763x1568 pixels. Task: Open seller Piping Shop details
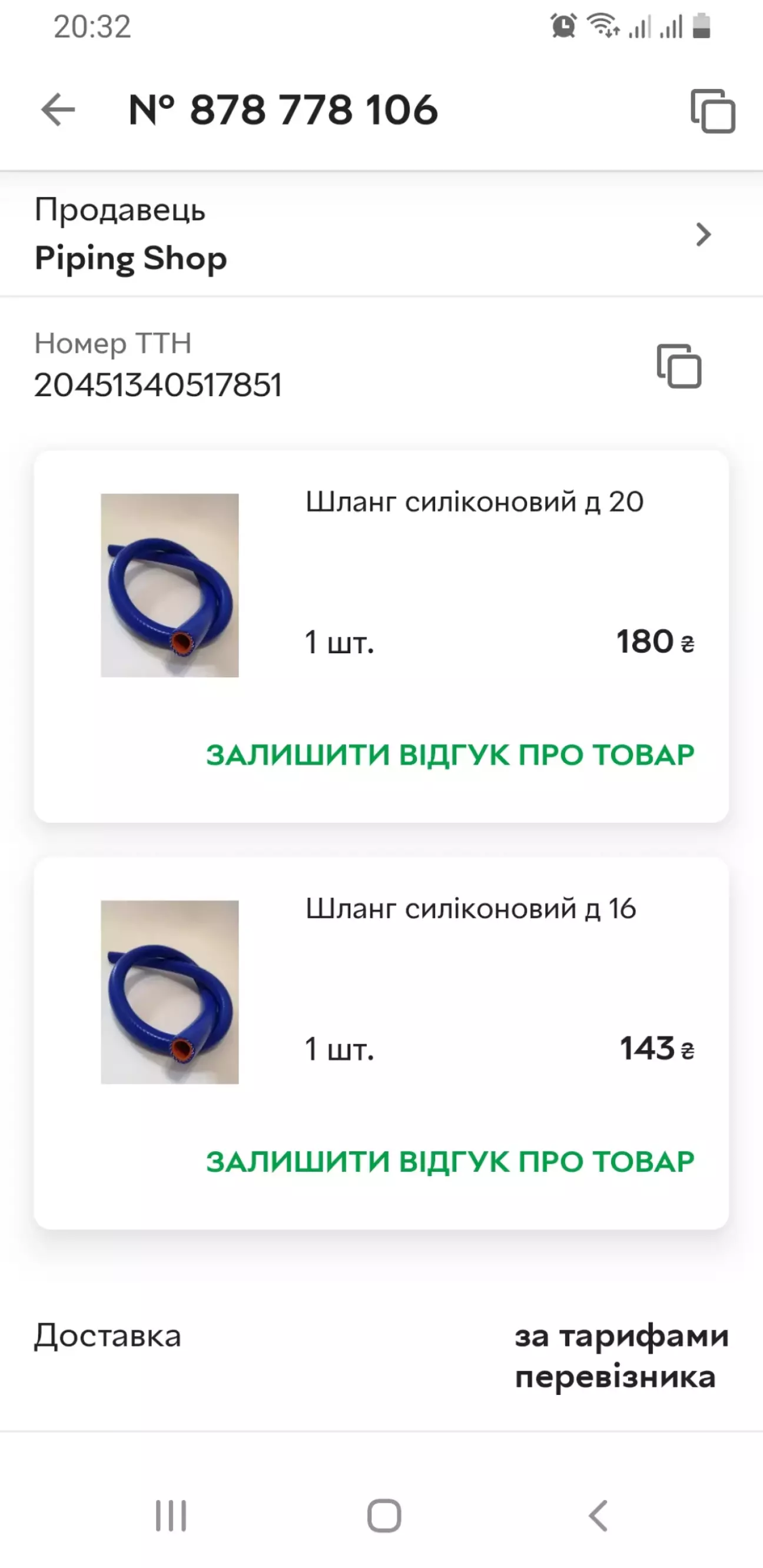381,235
